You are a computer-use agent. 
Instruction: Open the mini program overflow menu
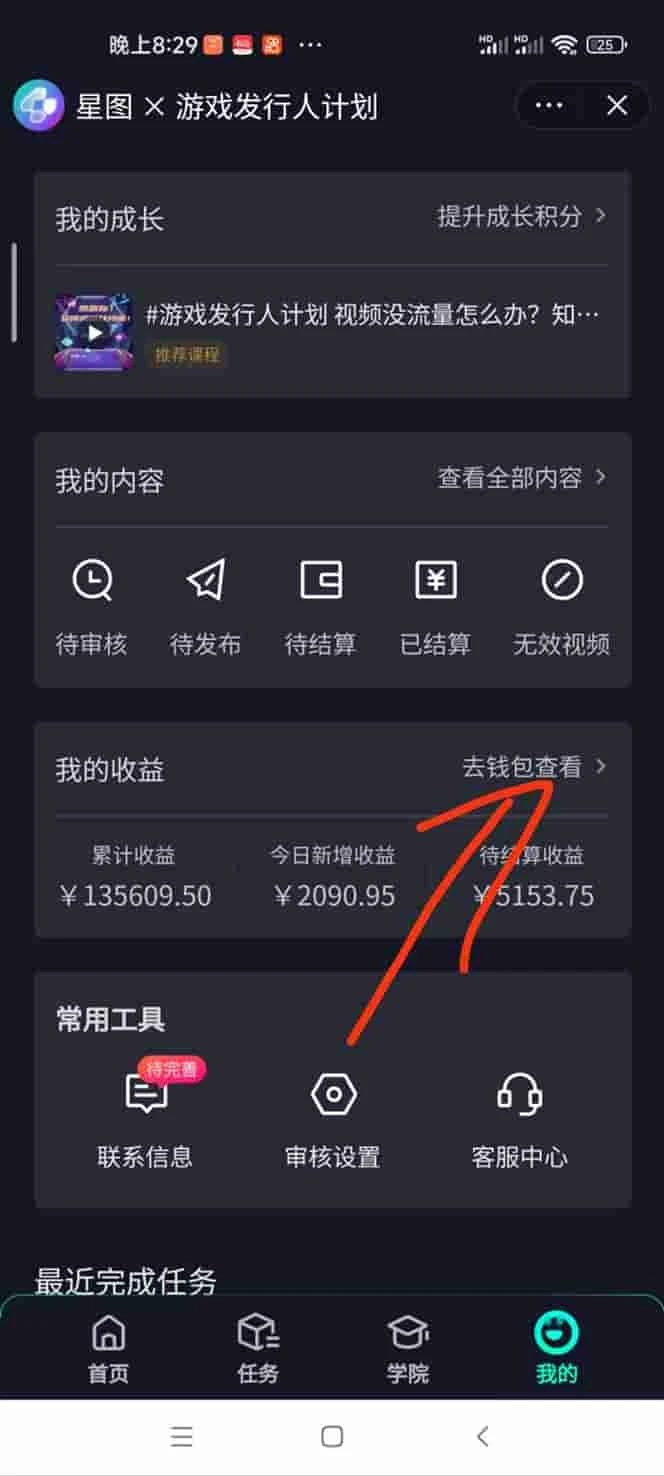(549, 106)
